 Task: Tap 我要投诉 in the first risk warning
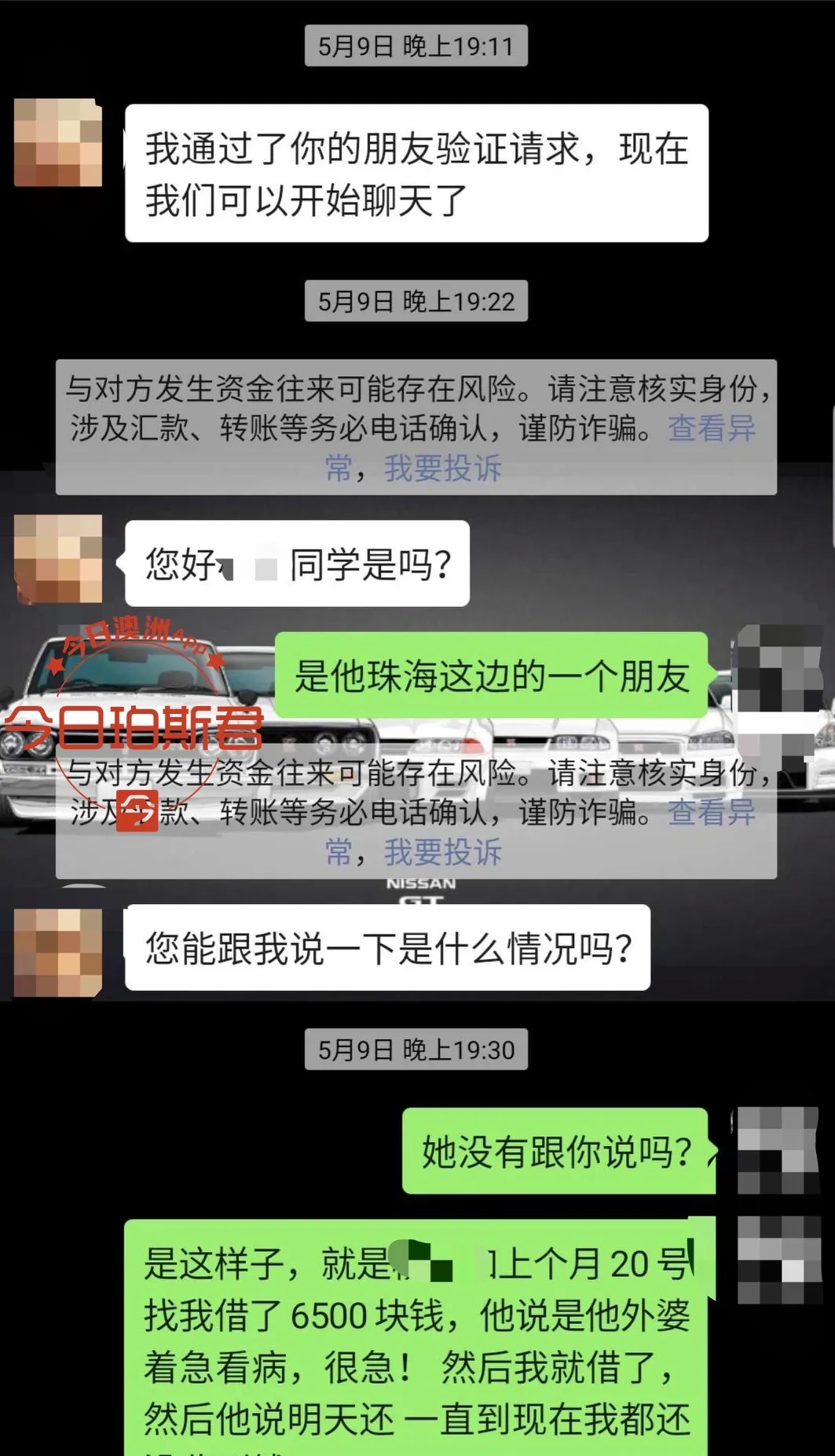(442, 469)
